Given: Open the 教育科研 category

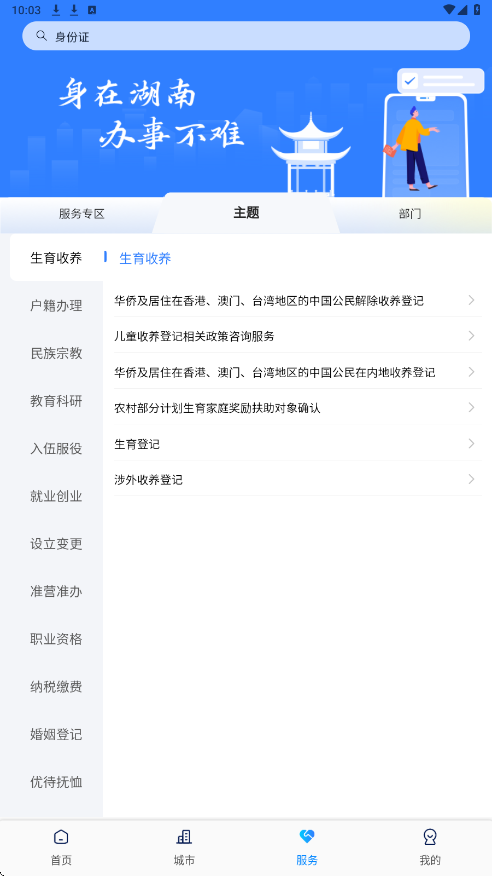Looking at the screenshot, I should (56, 401).
